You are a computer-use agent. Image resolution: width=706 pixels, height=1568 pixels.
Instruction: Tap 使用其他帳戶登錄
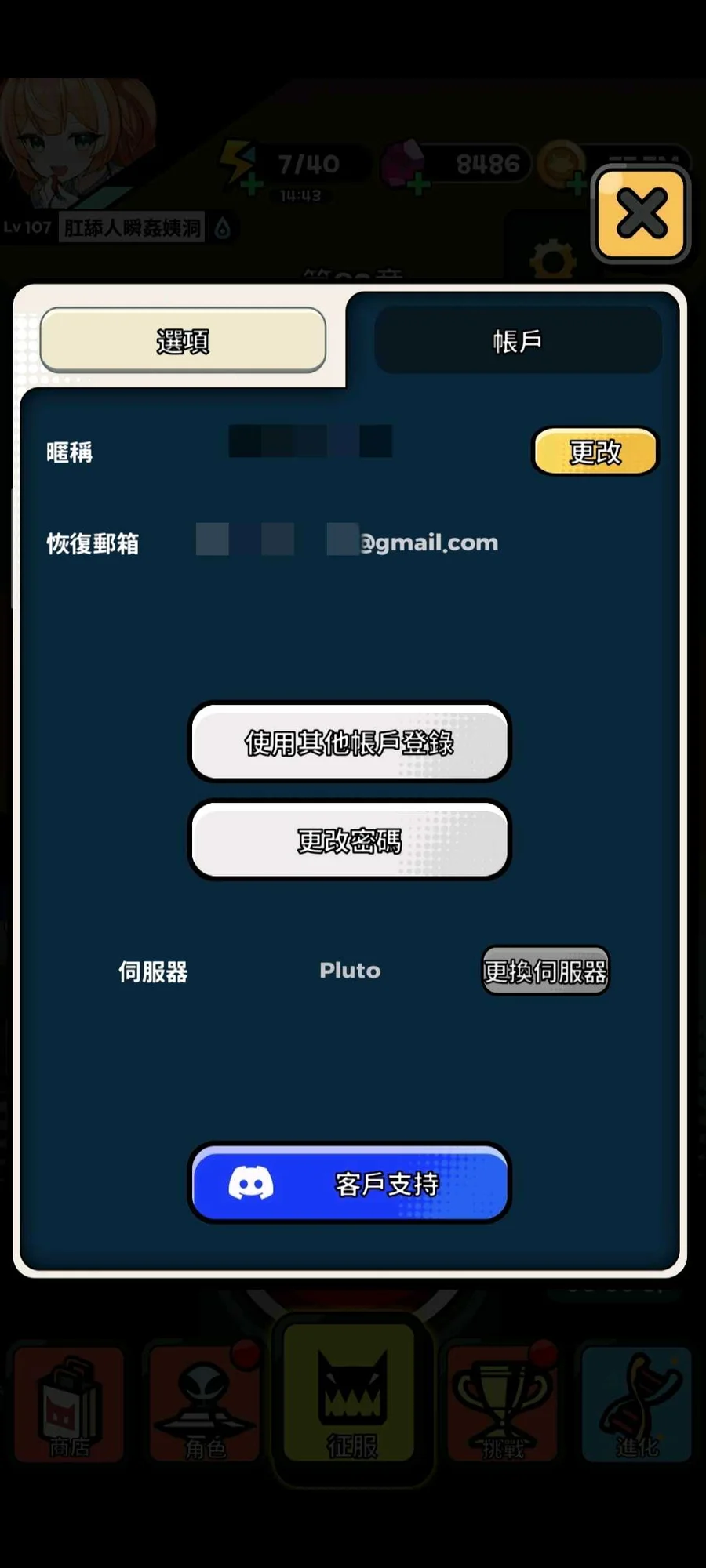[350, 742]
